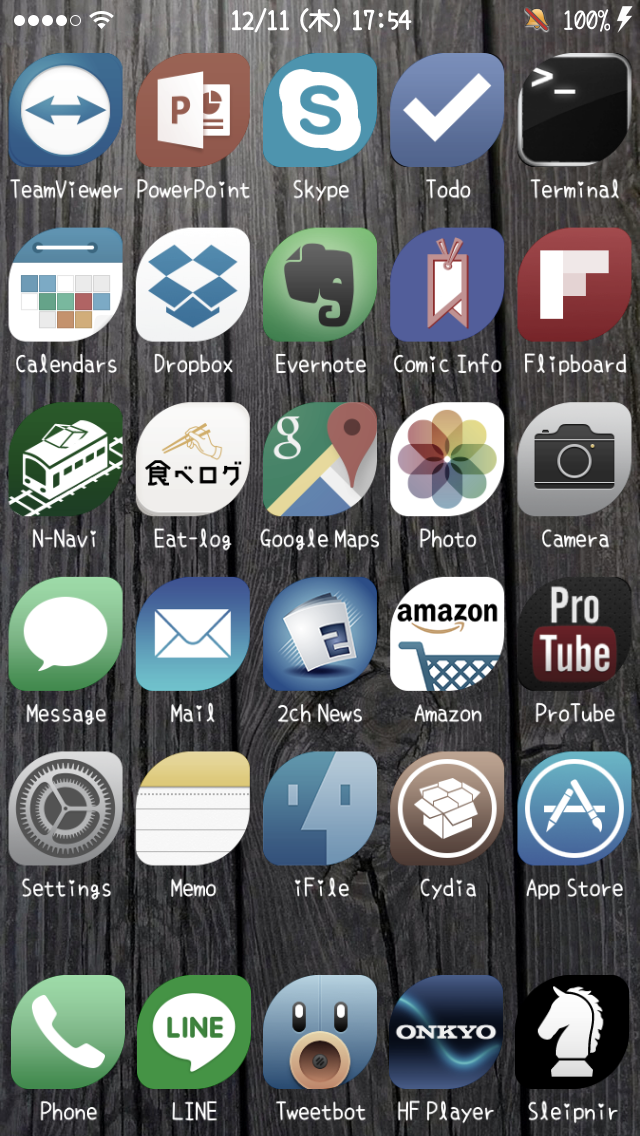
Task: Open LINE from the dock
Action: click(x=194, y=1033)
